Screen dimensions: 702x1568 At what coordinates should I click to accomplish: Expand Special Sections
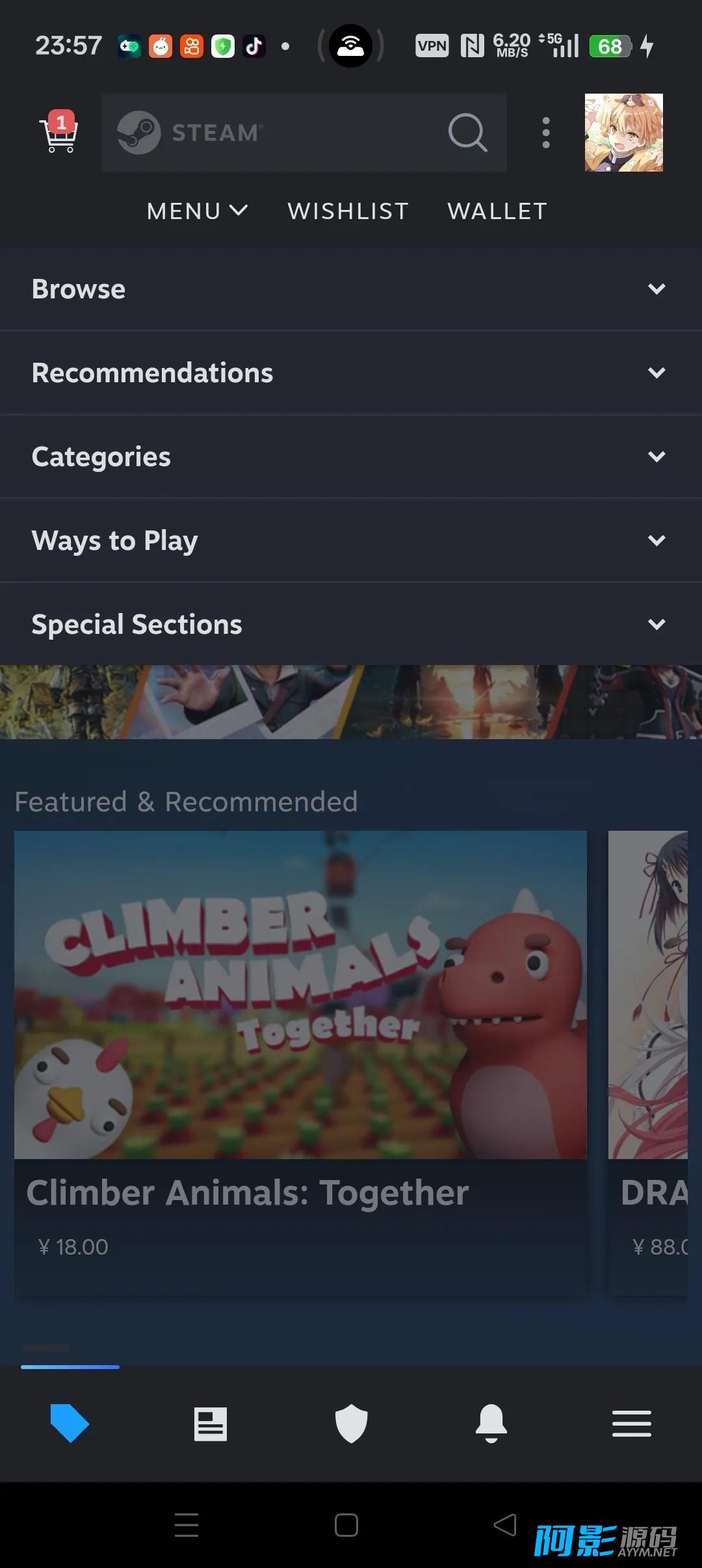(x=351, y=624)
